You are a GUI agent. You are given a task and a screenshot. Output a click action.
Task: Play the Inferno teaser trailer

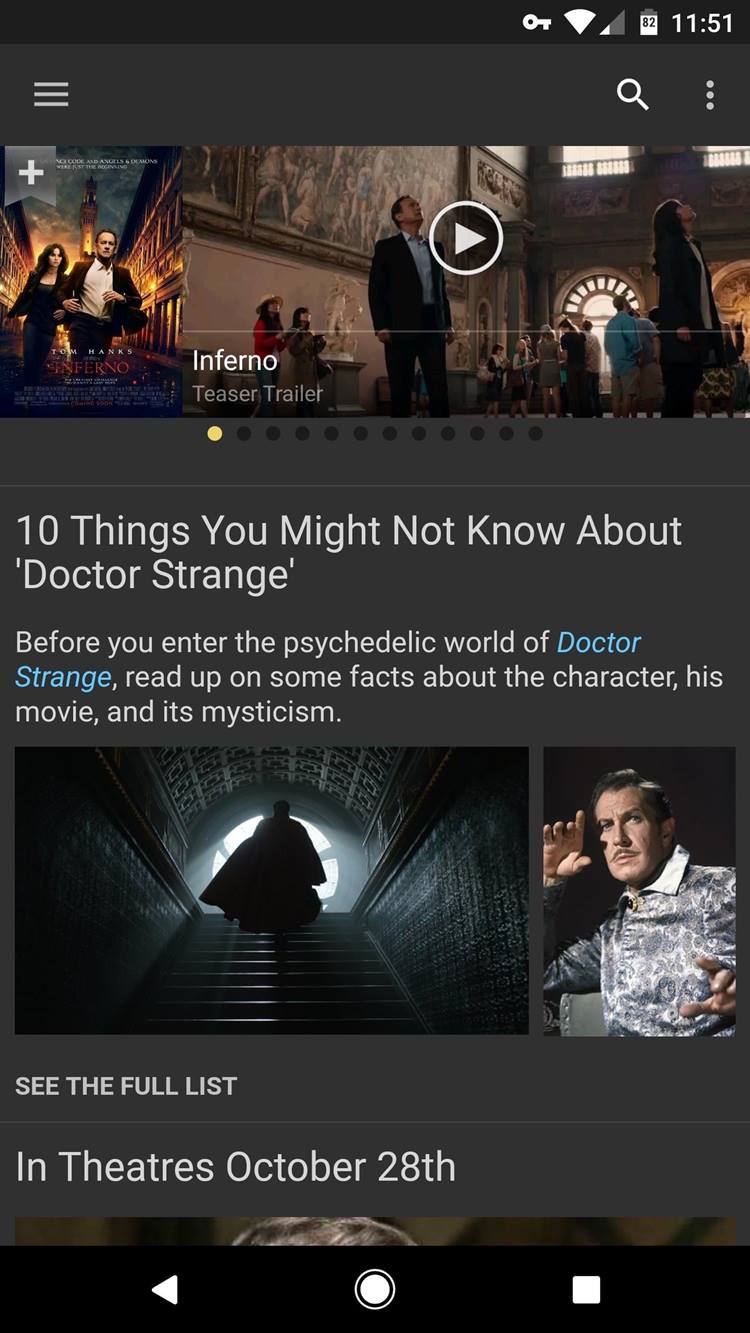(x=465, y=238)
